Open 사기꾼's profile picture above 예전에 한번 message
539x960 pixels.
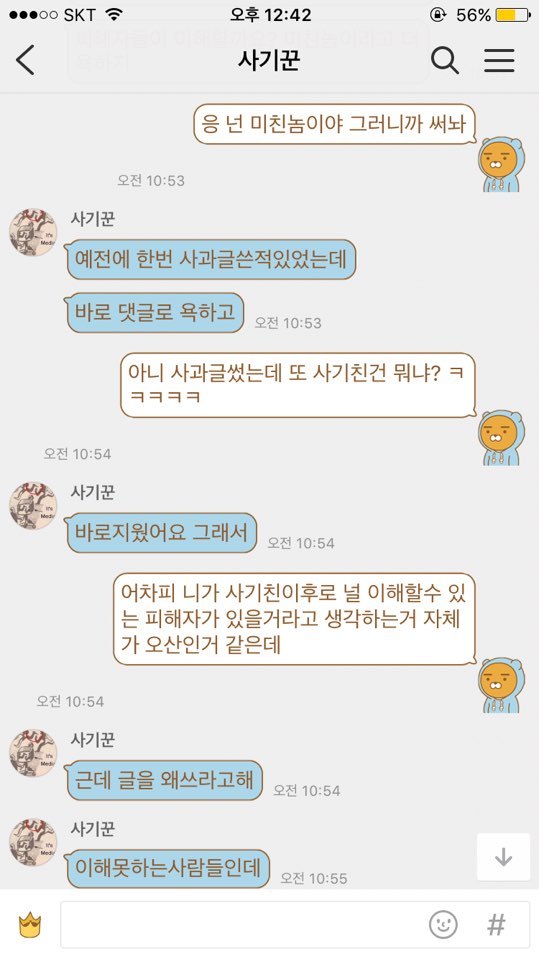pos(33,232)
